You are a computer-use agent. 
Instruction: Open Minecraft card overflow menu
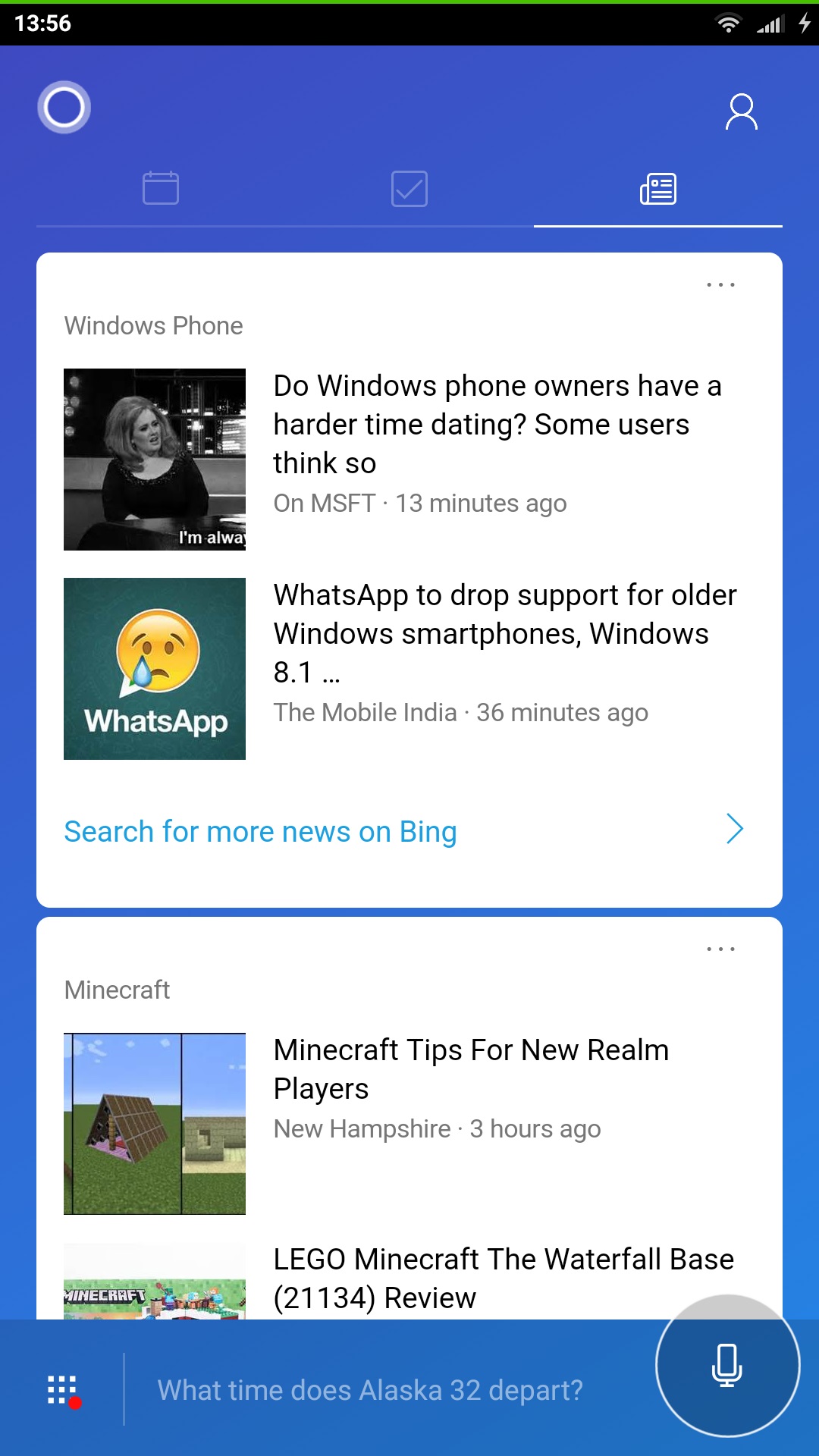(720, 949)
